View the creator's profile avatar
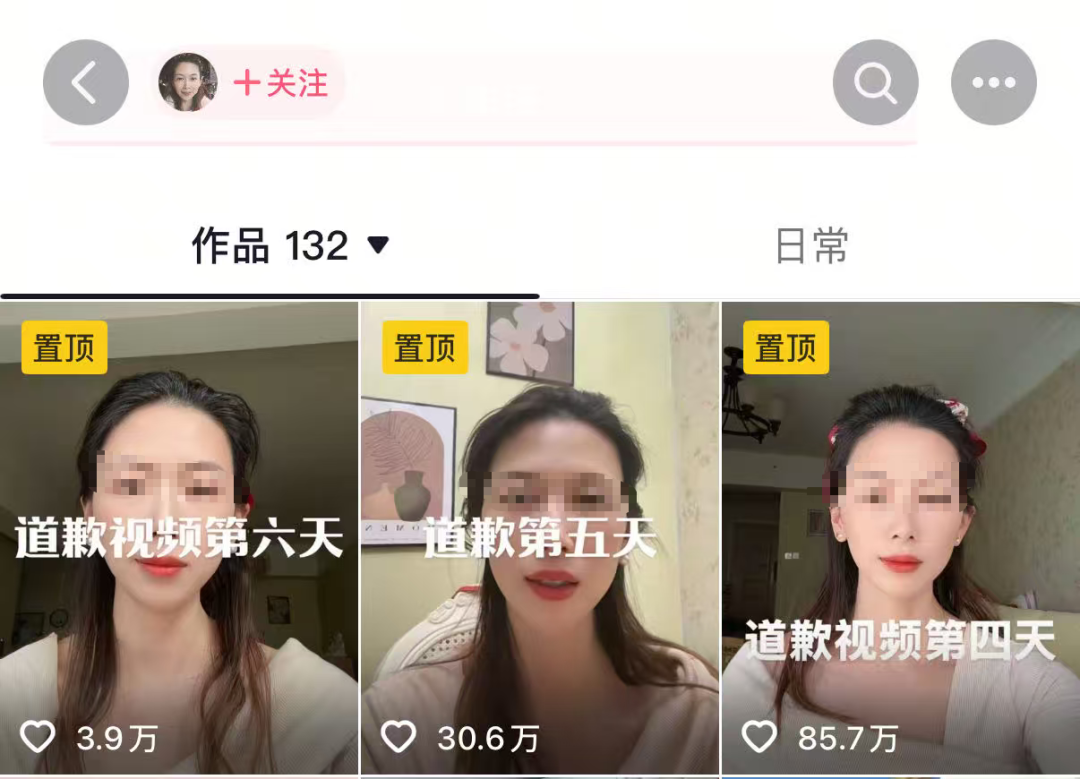1080x779 pixels. (x=188, y=83)
